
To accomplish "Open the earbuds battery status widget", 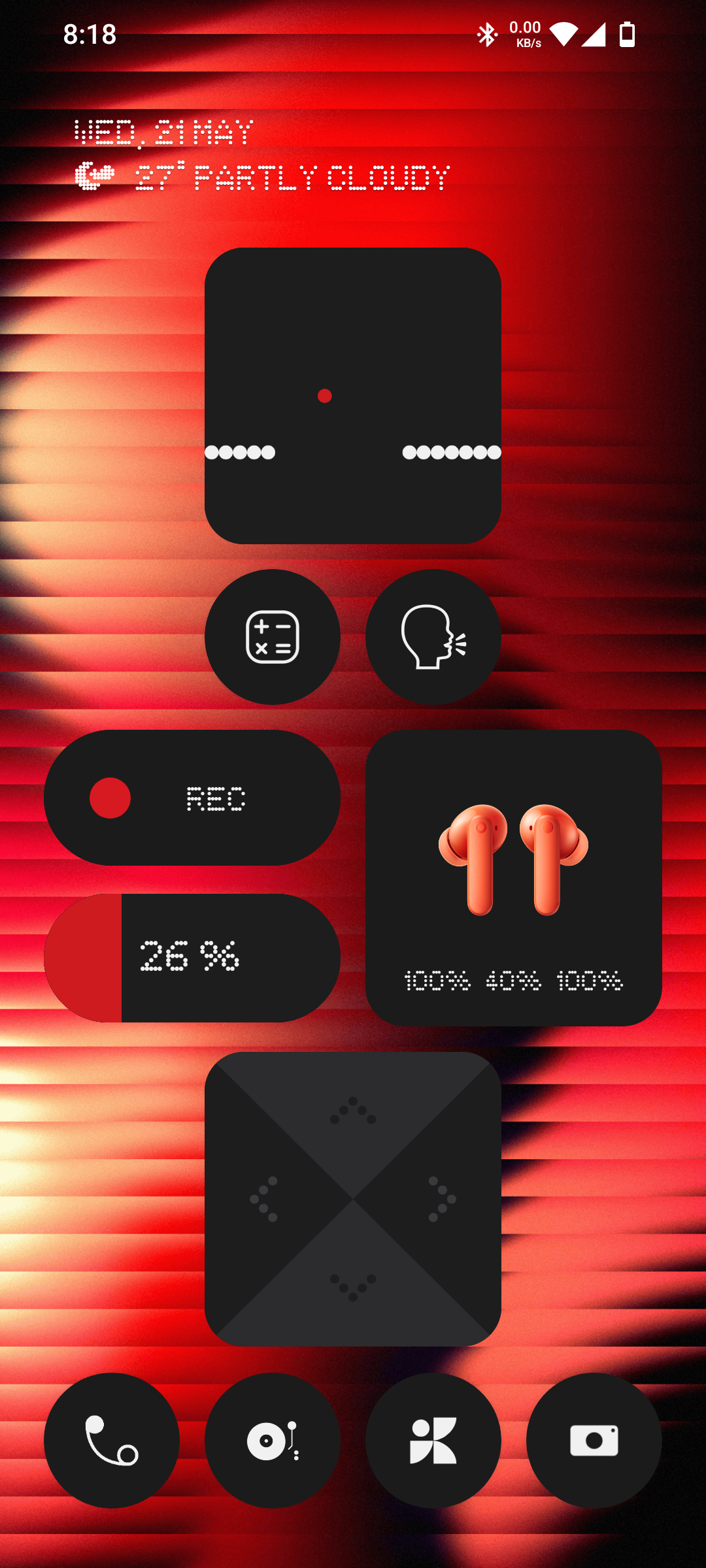I will click(x=514, y=878).
